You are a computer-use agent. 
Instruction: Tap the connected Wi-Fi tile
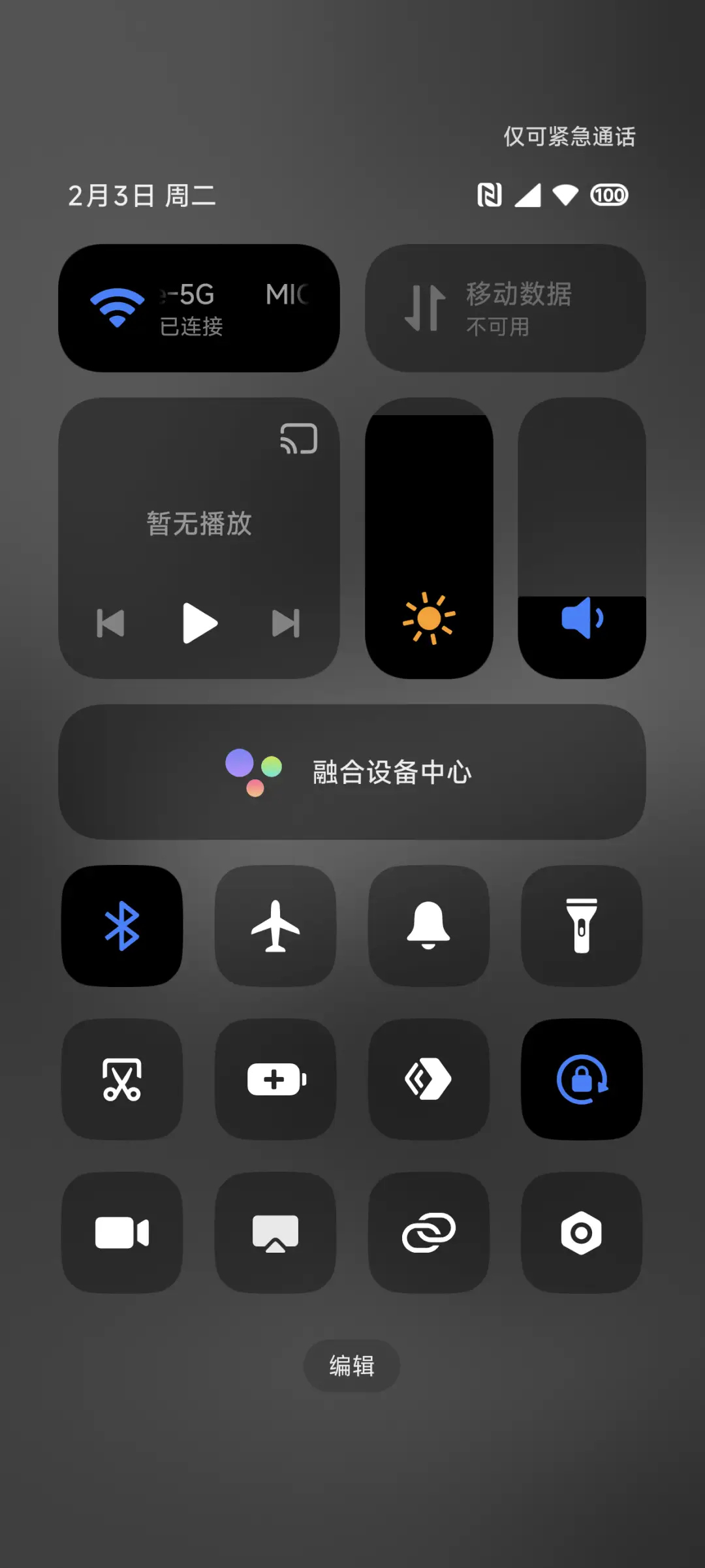[199, 307]
